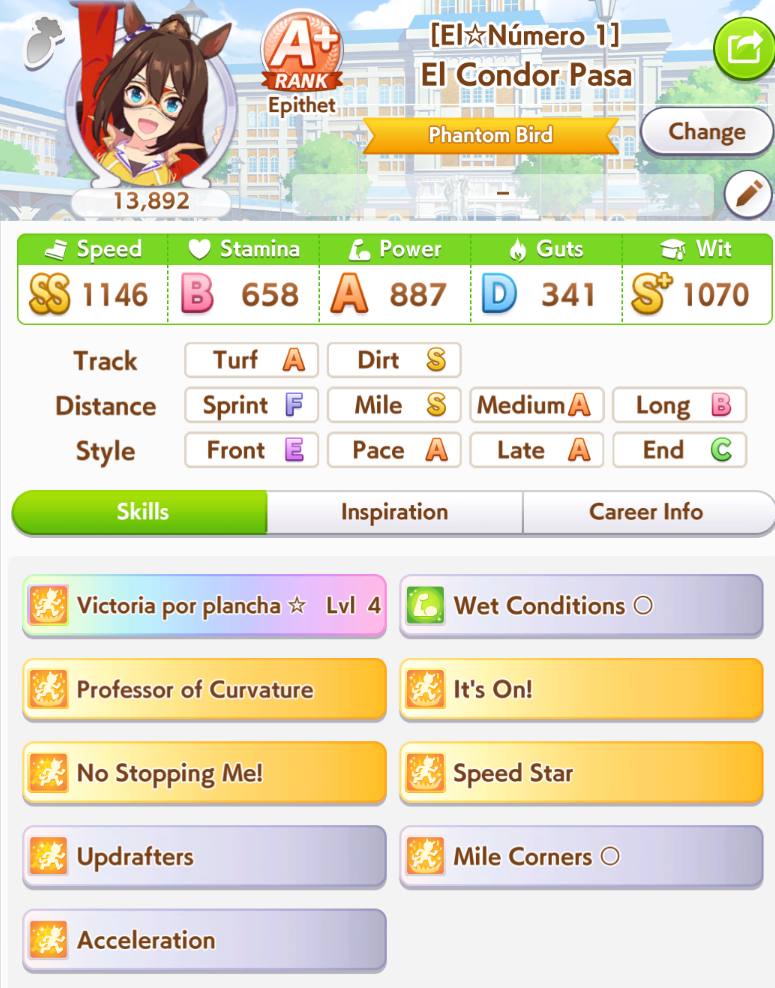Select the Skills tab

point(141,512)
